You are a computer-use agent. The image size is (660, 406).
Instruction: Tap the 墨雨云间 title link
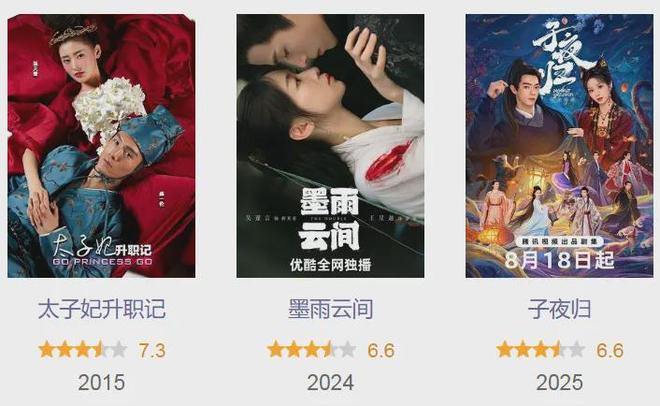coord(330,309)
